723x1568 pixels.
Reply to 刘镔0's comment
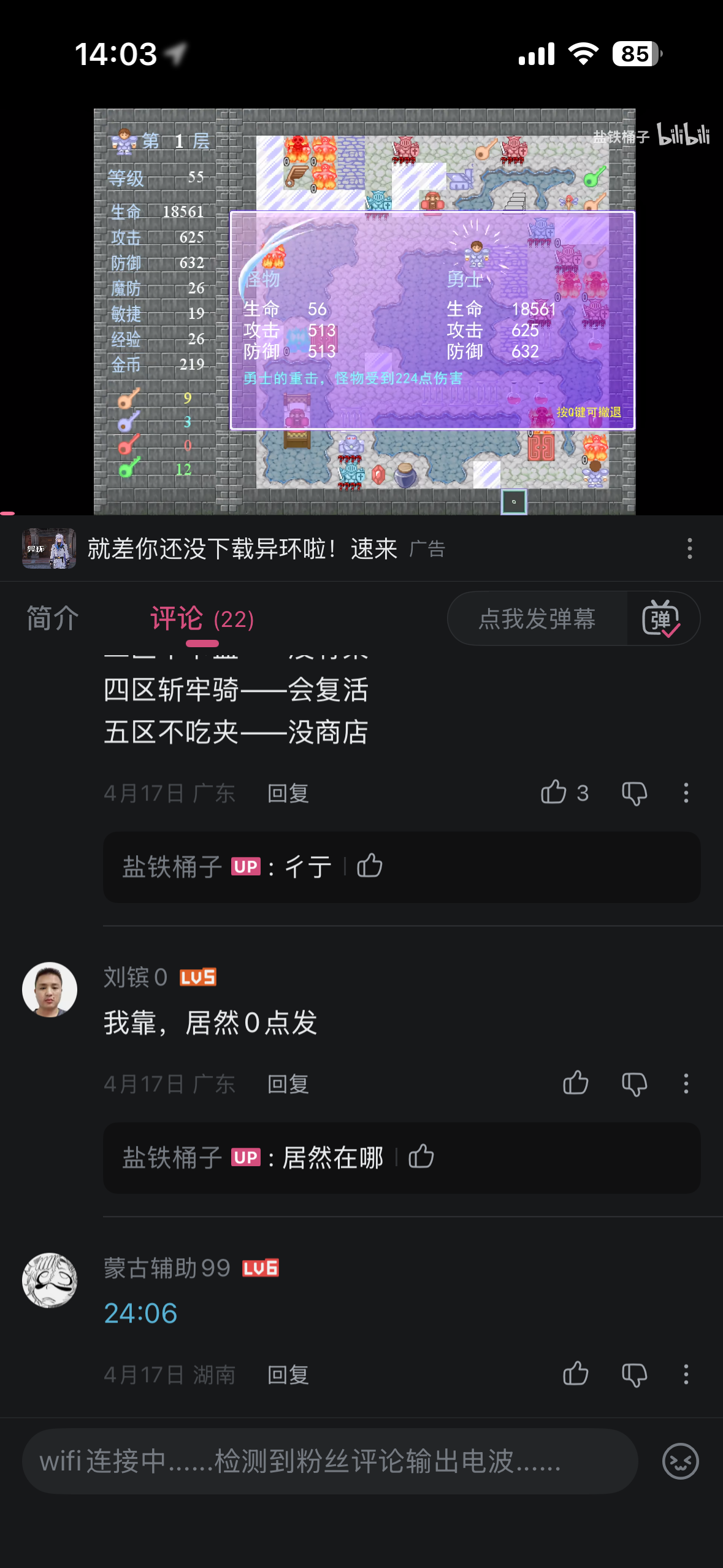(288, 1084)
